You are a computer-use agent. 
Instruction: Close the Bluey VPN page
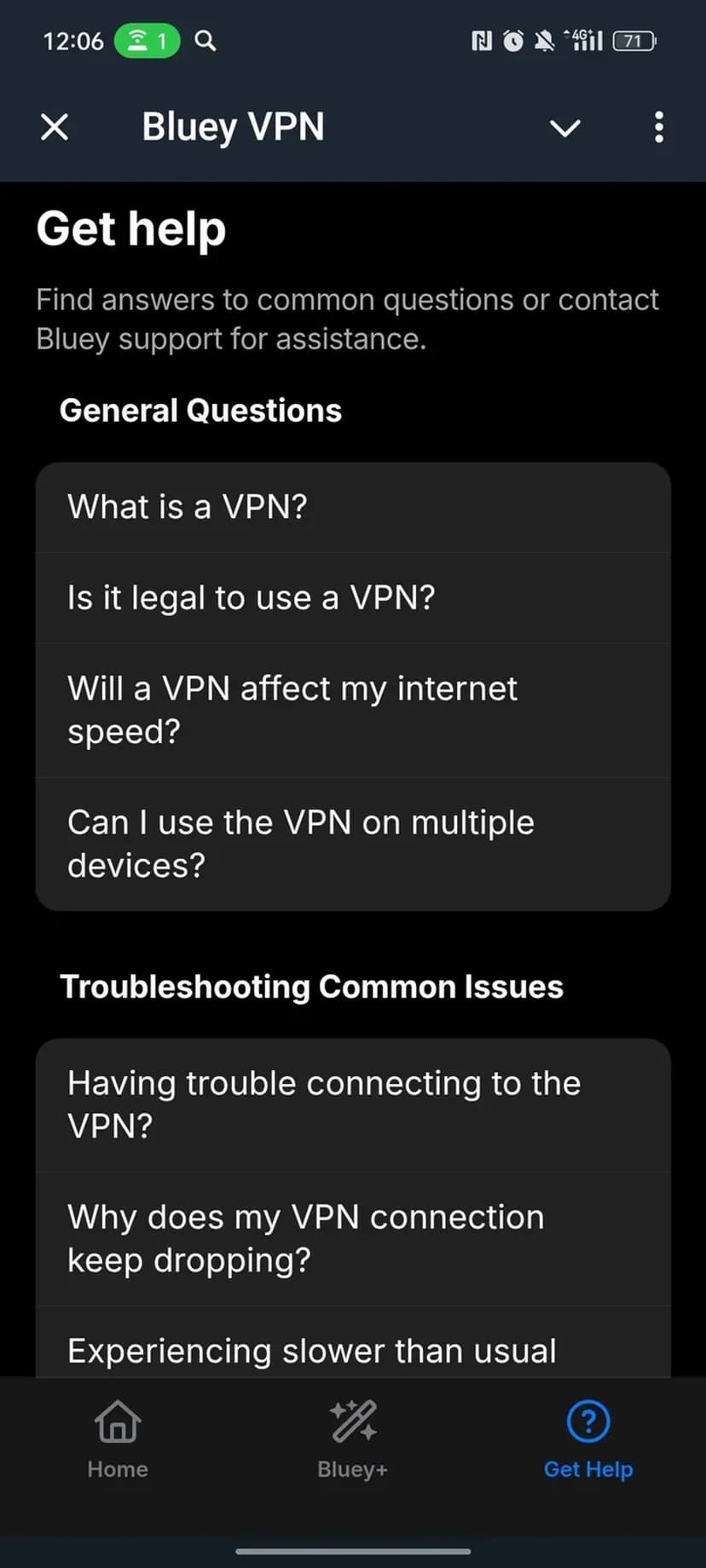[x=55, y=128]
